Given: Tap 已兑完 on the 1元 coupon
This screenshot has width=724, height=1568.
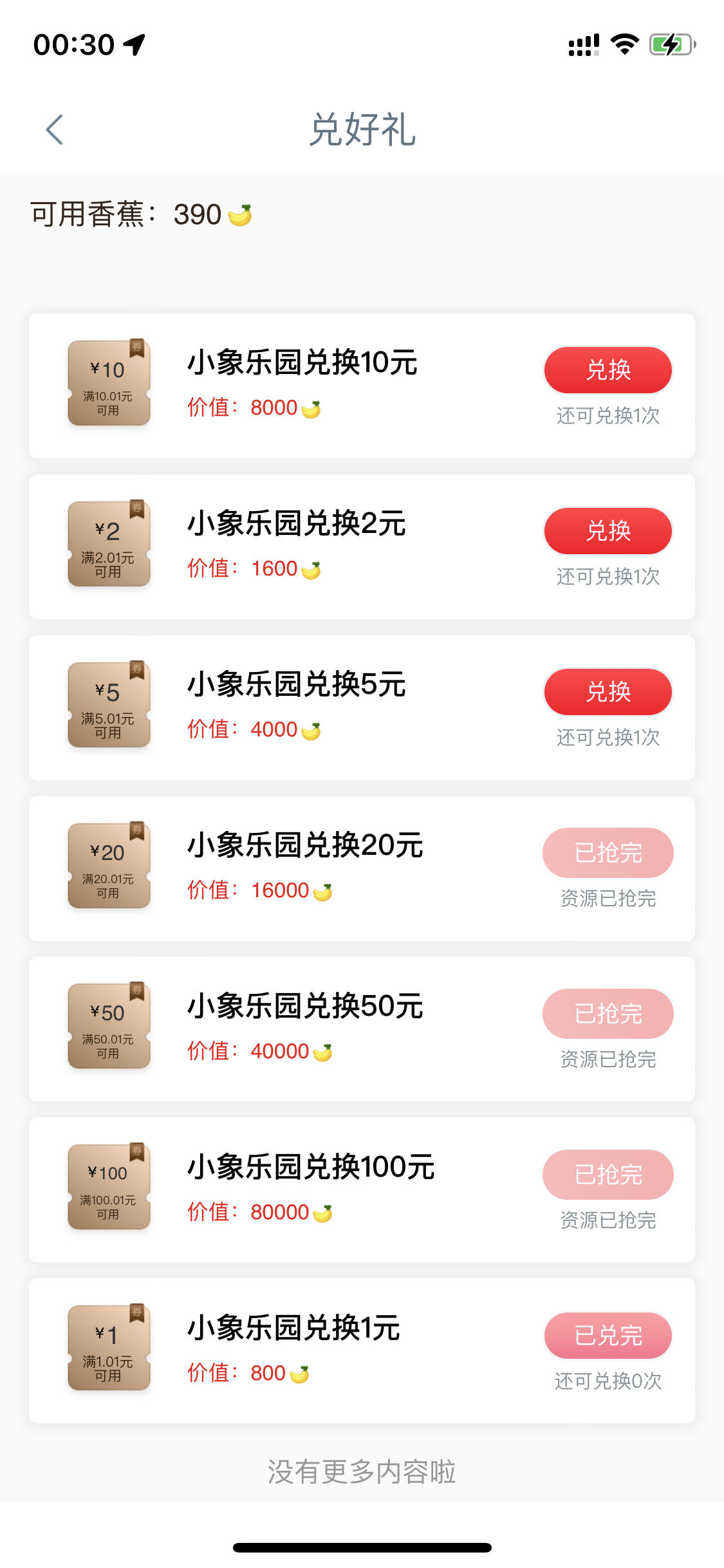Looking at the screenshot, I should 608,1336.
